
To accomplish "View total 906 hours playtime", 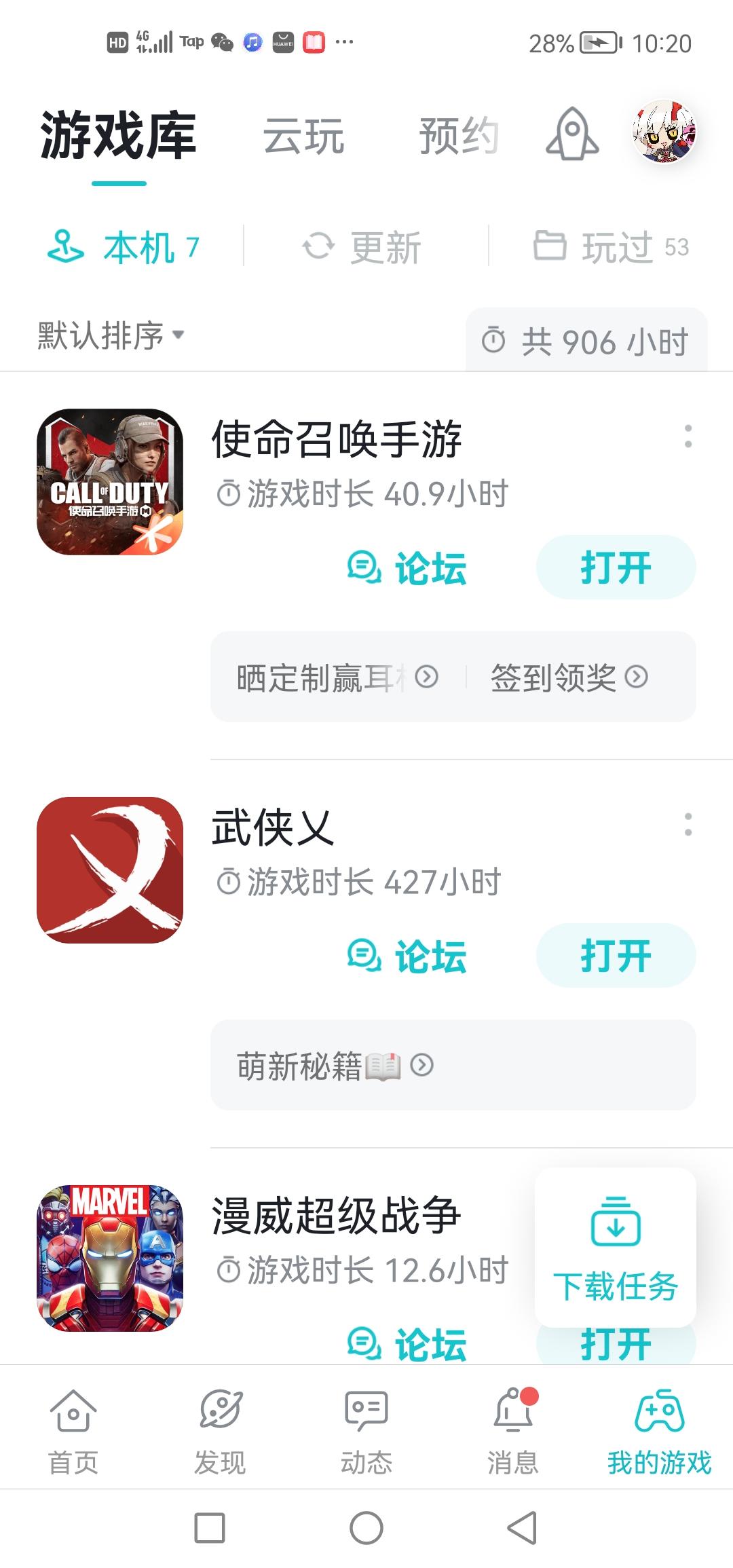I will point(586,341).
